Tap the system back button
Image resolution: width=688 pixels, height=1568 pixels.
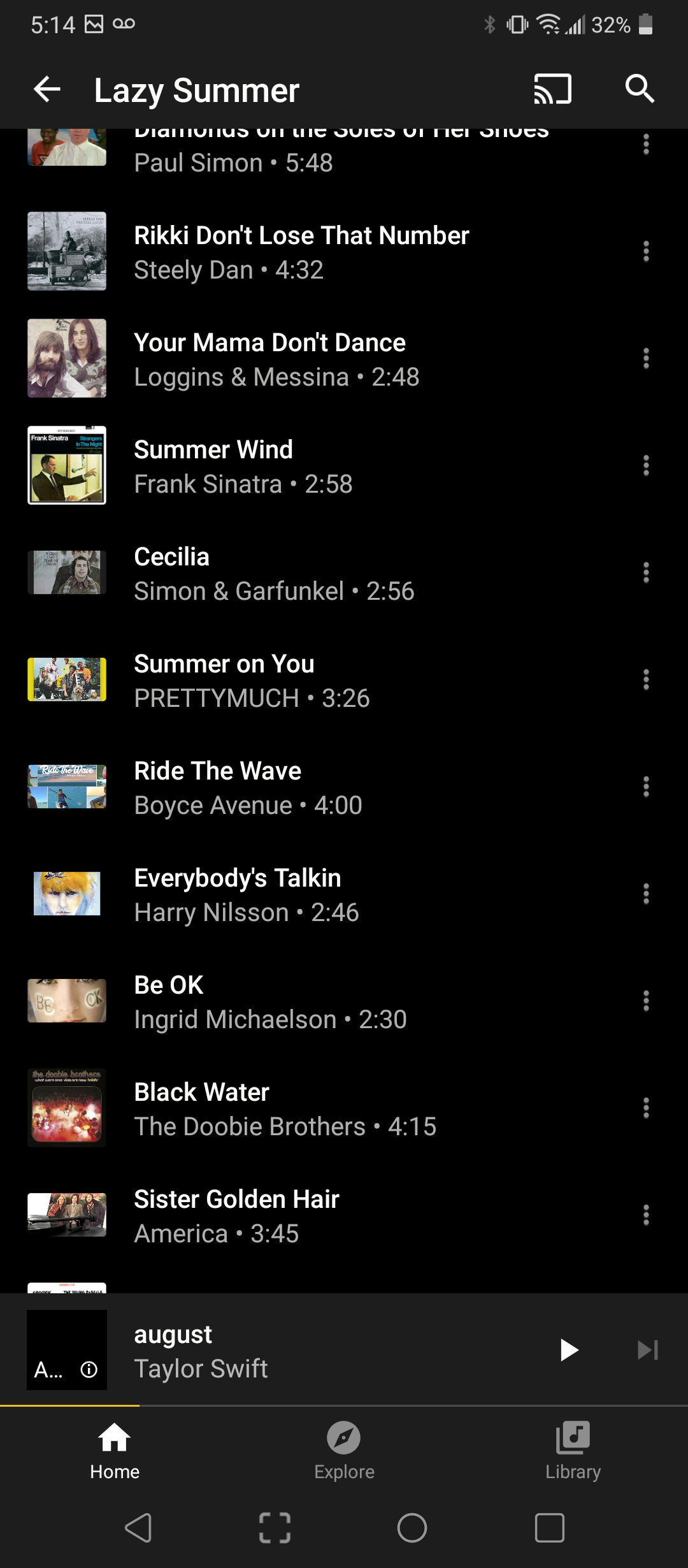[138, 1527]
